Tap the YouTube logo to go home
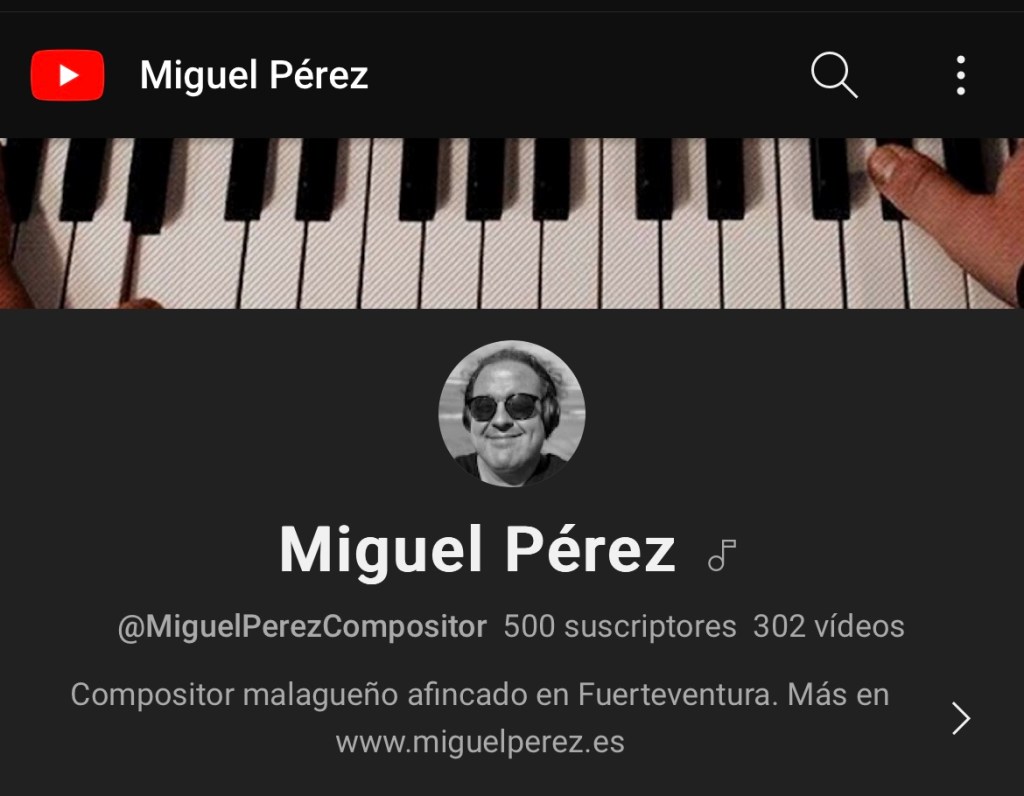Viewport: 1024px width, 796px height. pyautogui.click(x=67, y=75)
